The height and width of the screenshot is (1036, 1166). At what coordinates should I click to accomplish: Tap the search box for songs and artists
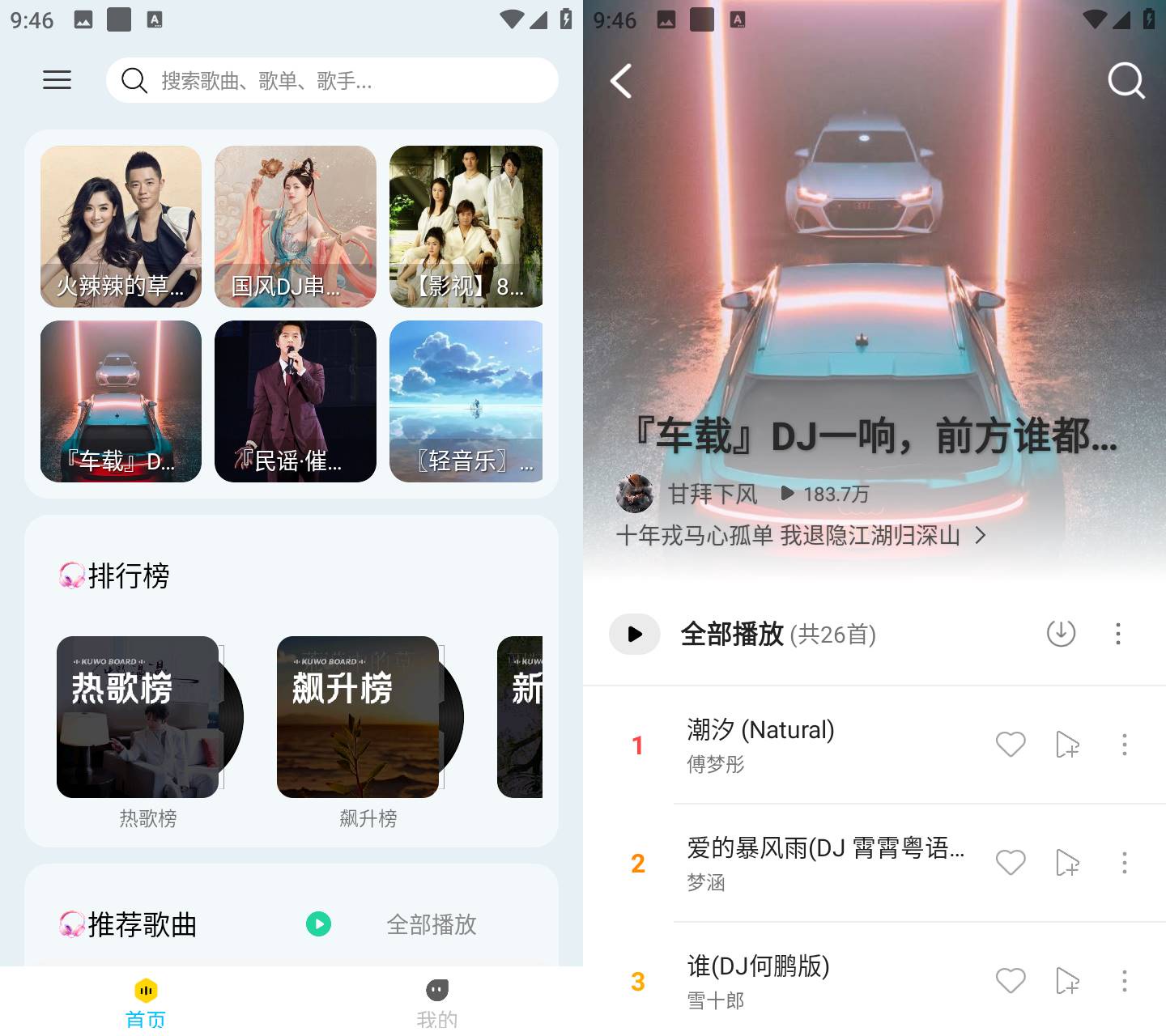[332, 80]
